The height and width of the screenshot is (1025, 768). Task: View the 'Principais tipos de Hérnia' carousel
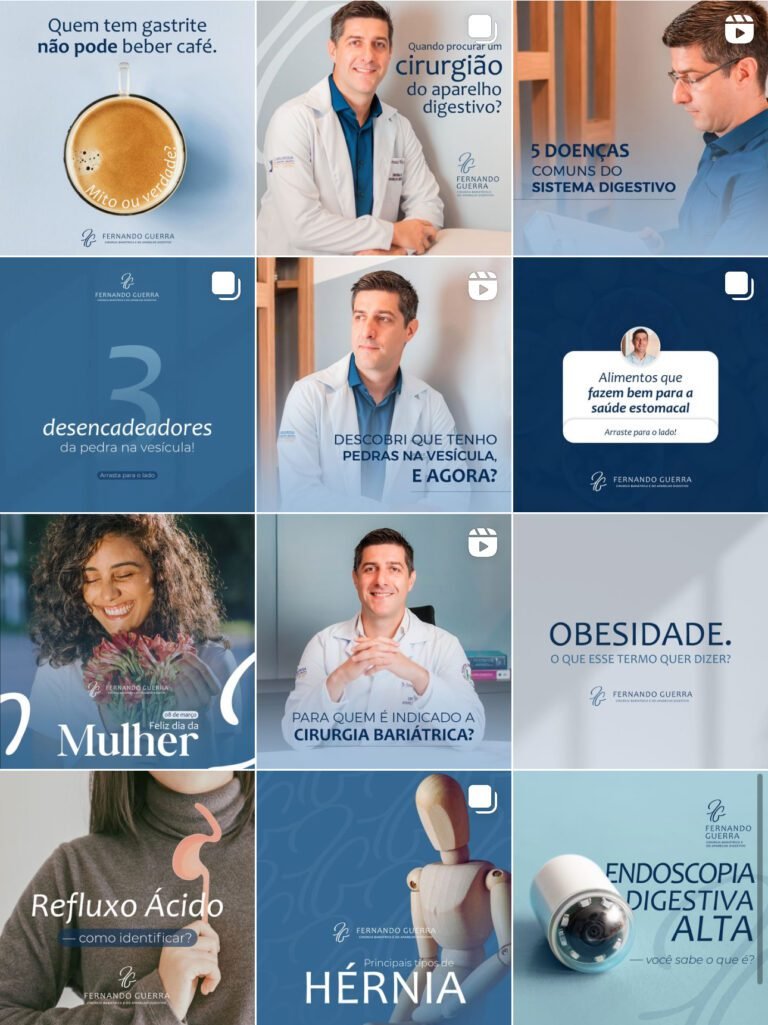[x=384, y=897]
